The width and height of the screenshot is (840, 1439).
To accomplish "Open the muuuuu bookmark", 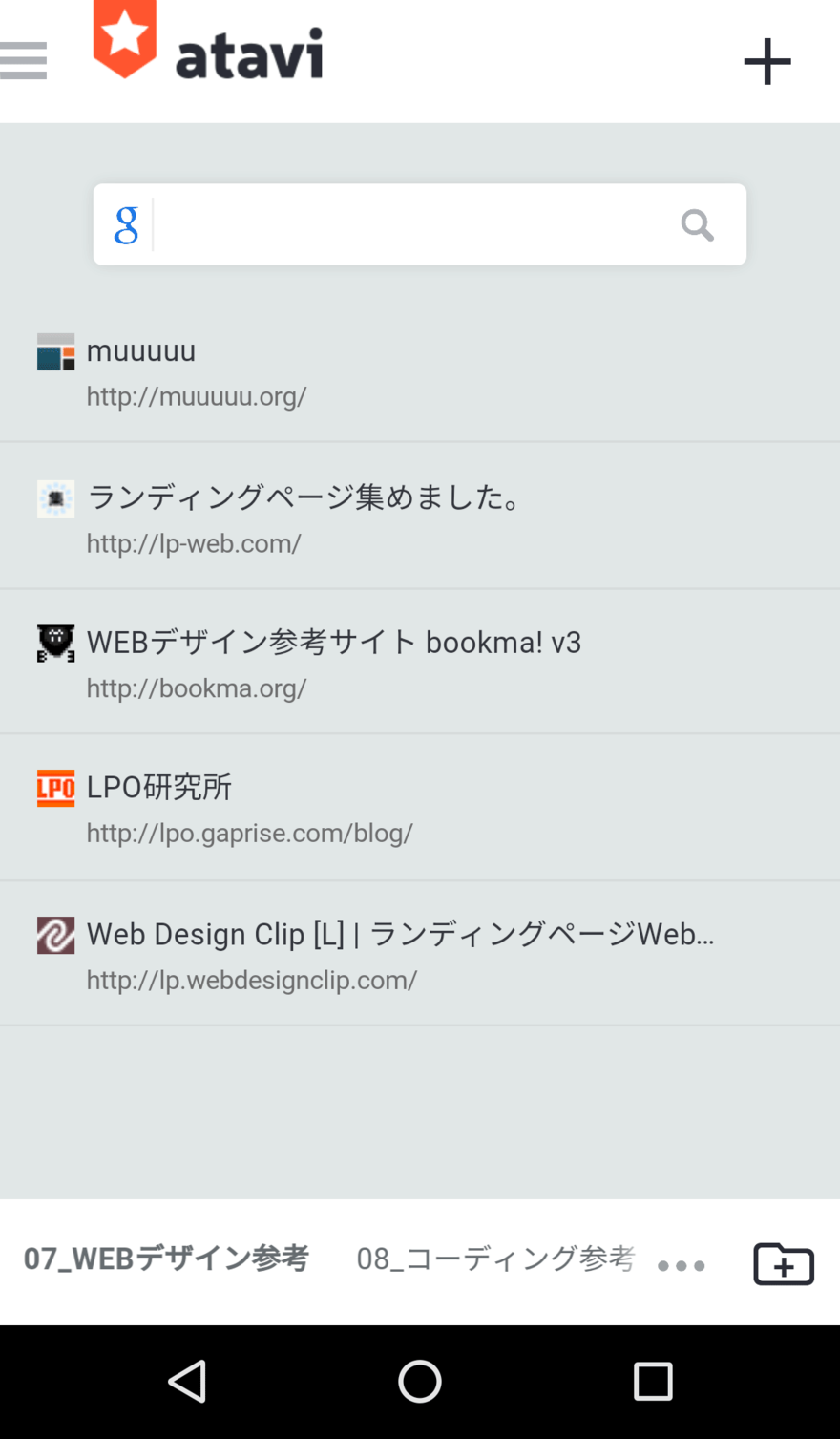I will [420, 370].
